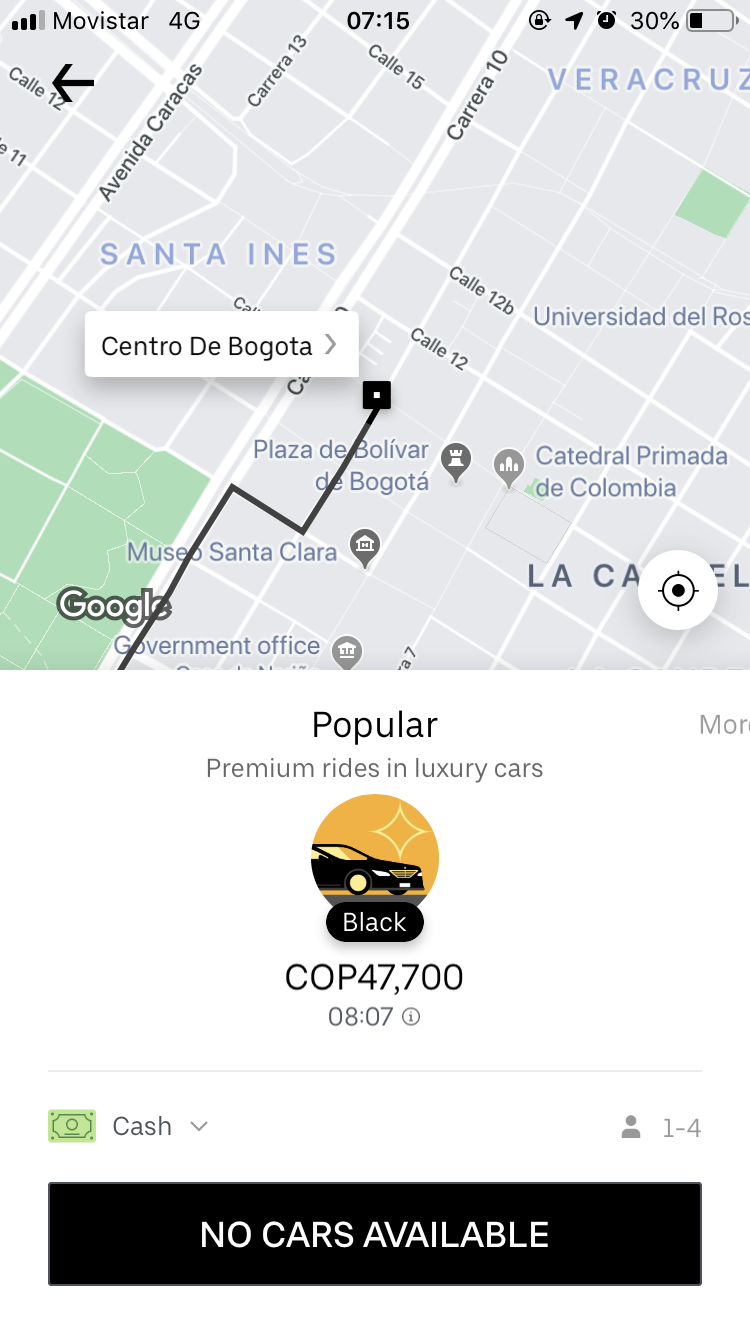The image size is (750, 1334).
Task: Open the Centro De Bogota destination label
Action: 221,345
